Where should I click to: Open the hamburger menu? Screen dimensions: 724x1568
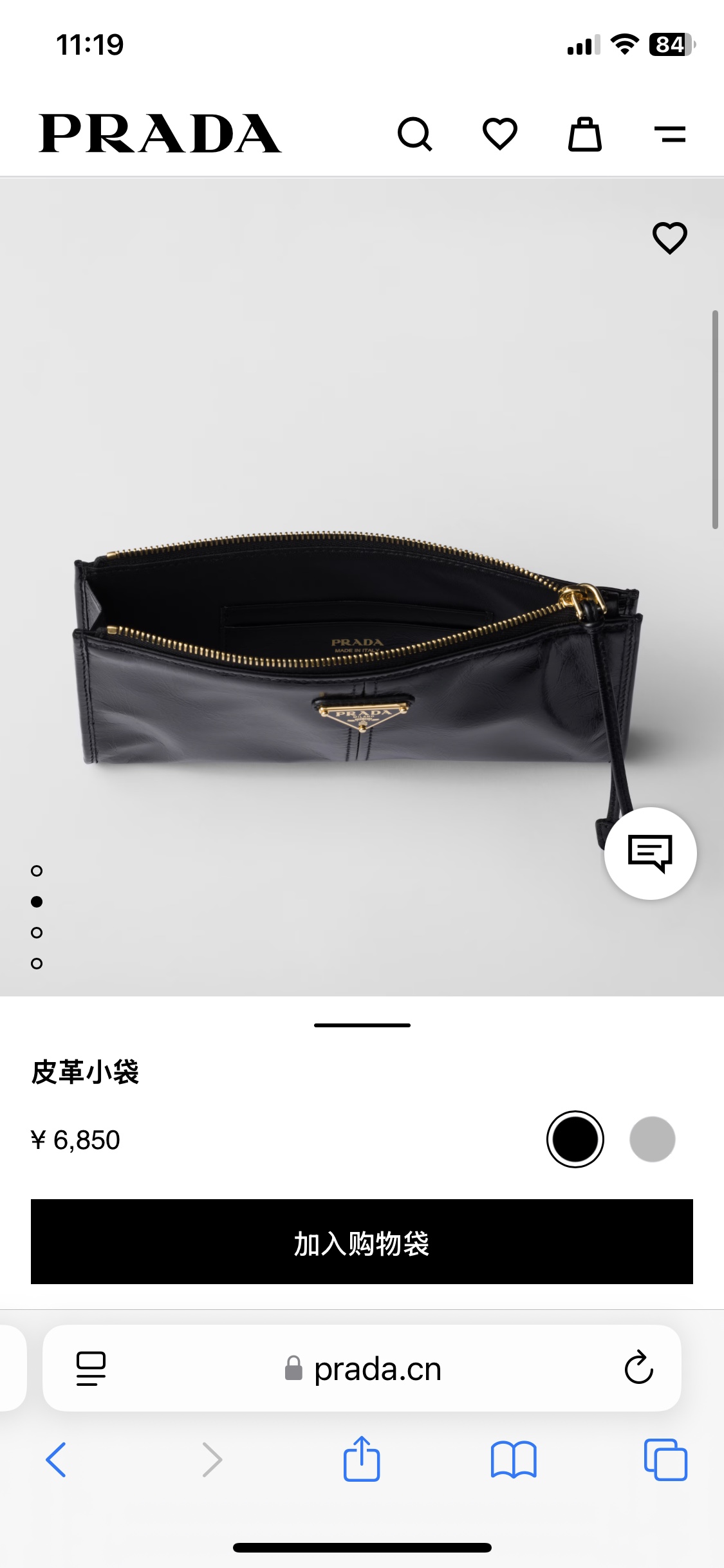669,134
